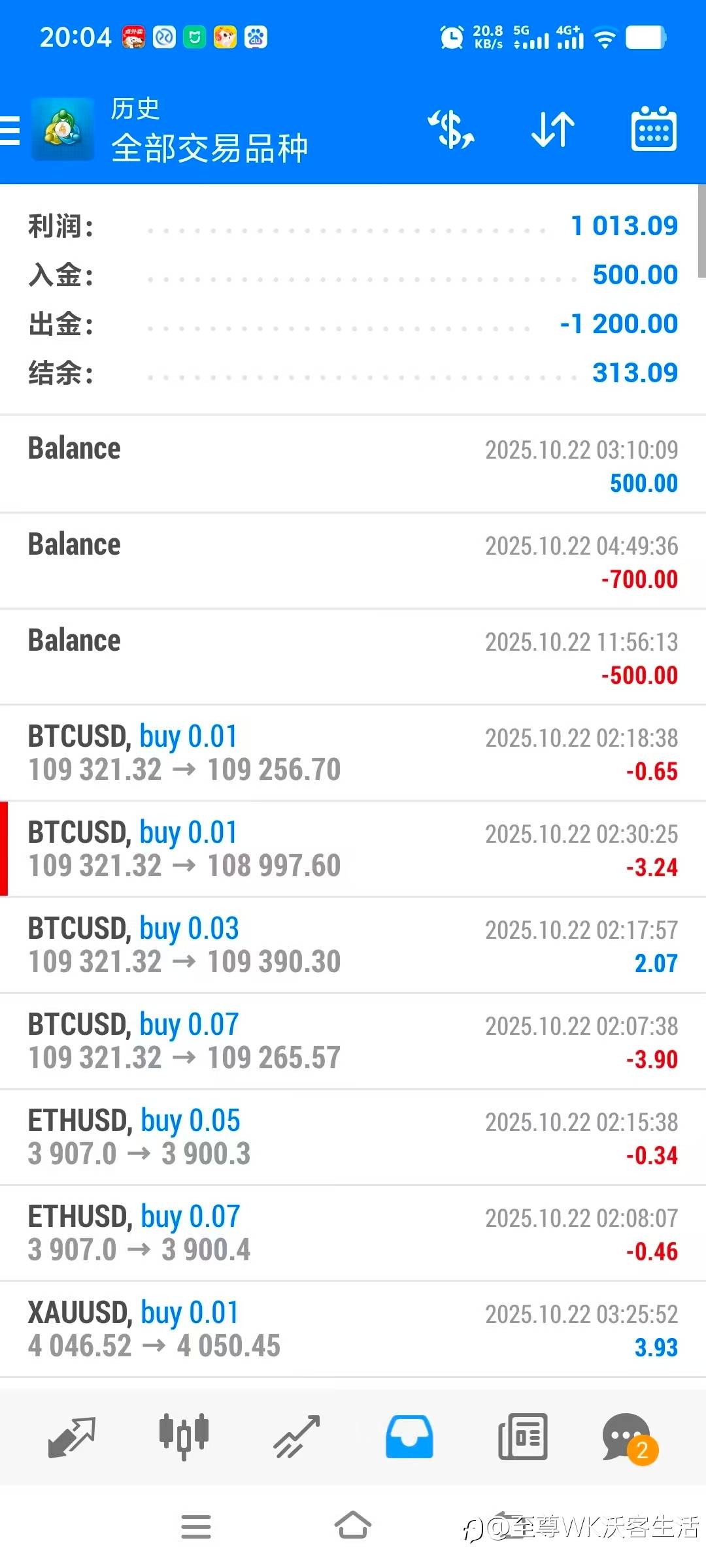
Task: Switch to the candlestick Chart tab
Action: point(184,1437)
